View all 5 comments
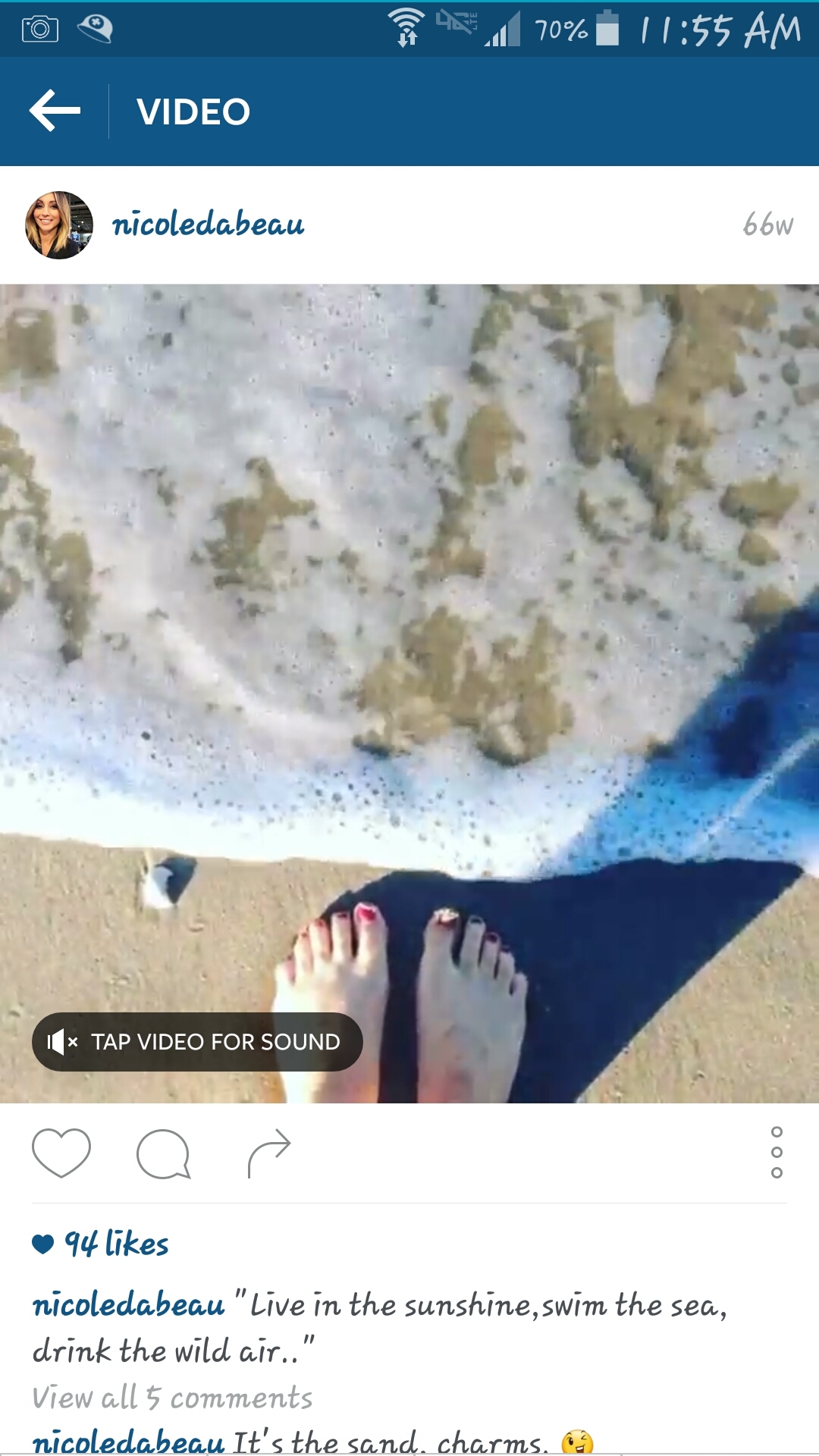 172,1398
